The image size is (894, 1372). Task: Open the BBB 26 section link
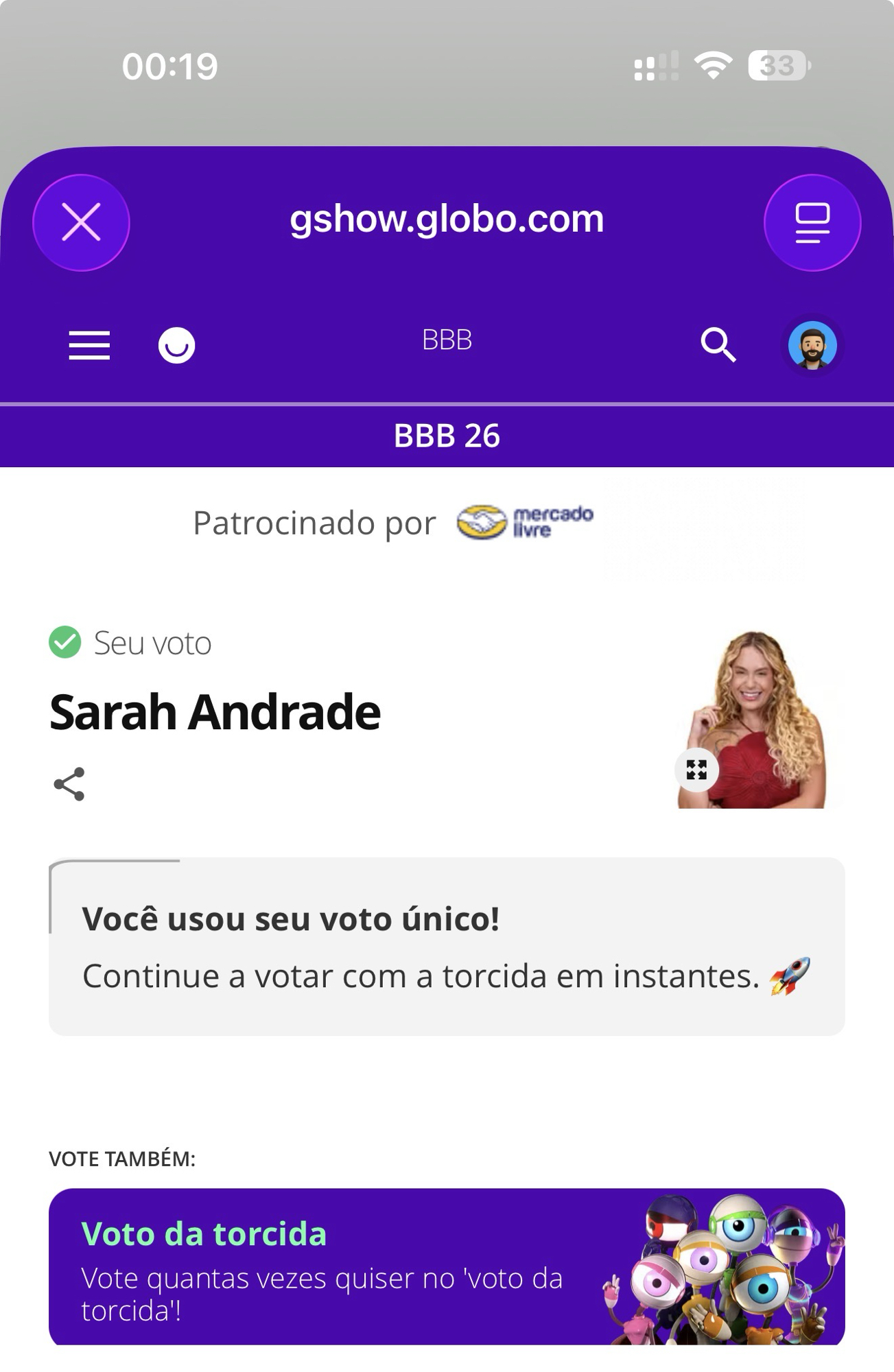[447, 436]
